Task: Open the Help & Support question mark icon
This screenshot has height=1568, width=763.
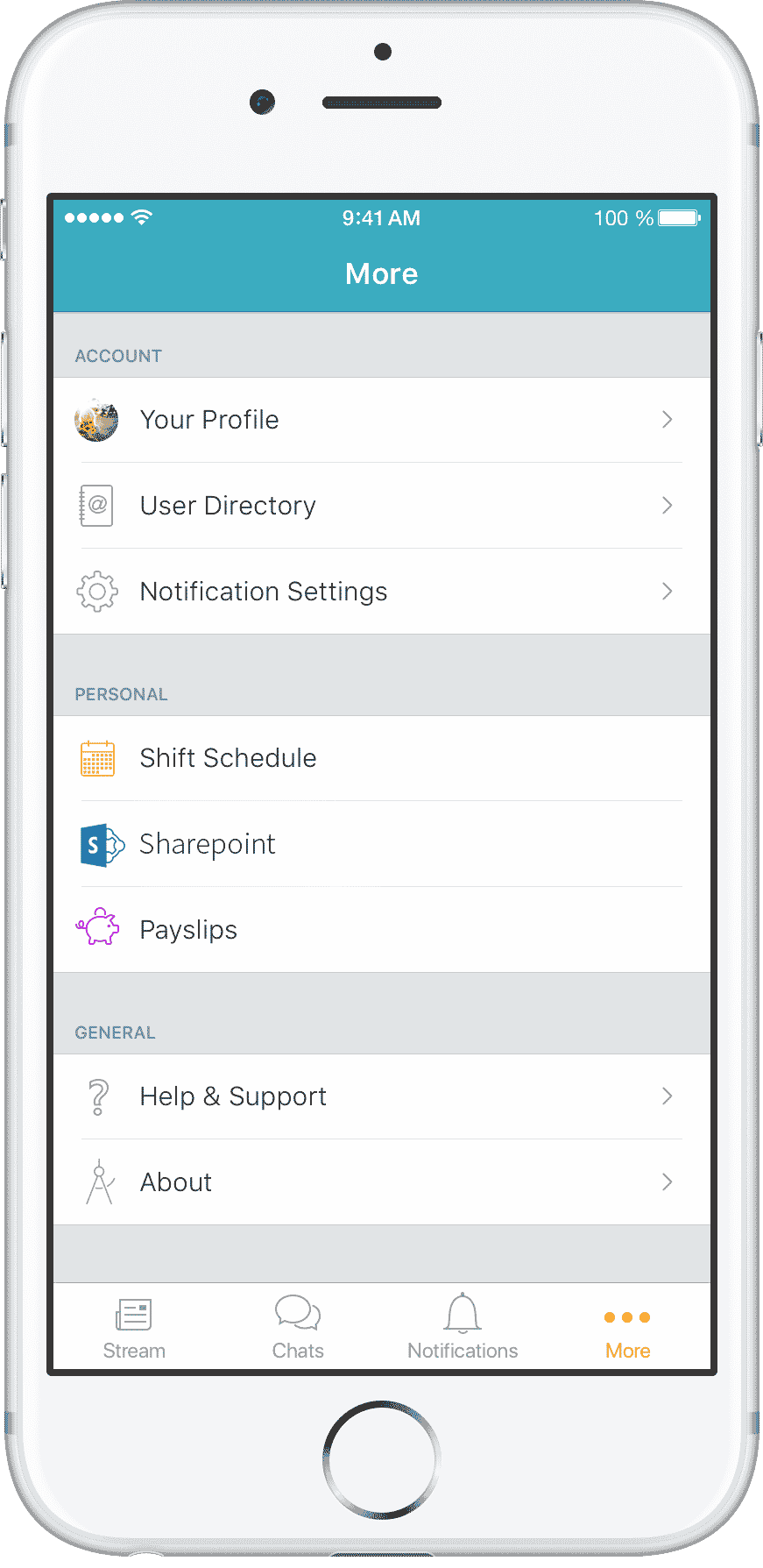Action: [x=98, y=1096]
